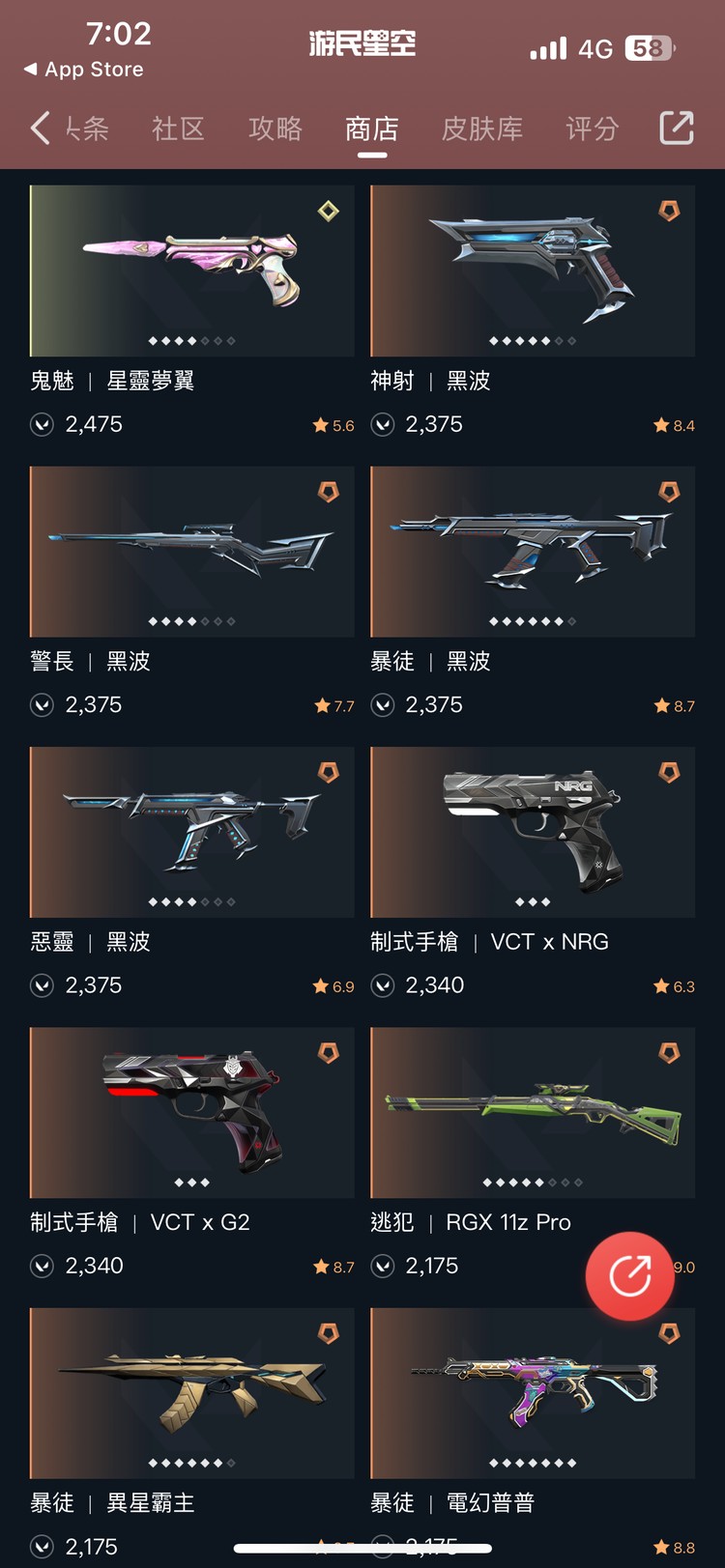Go back with the left arrow

point(41,128)
